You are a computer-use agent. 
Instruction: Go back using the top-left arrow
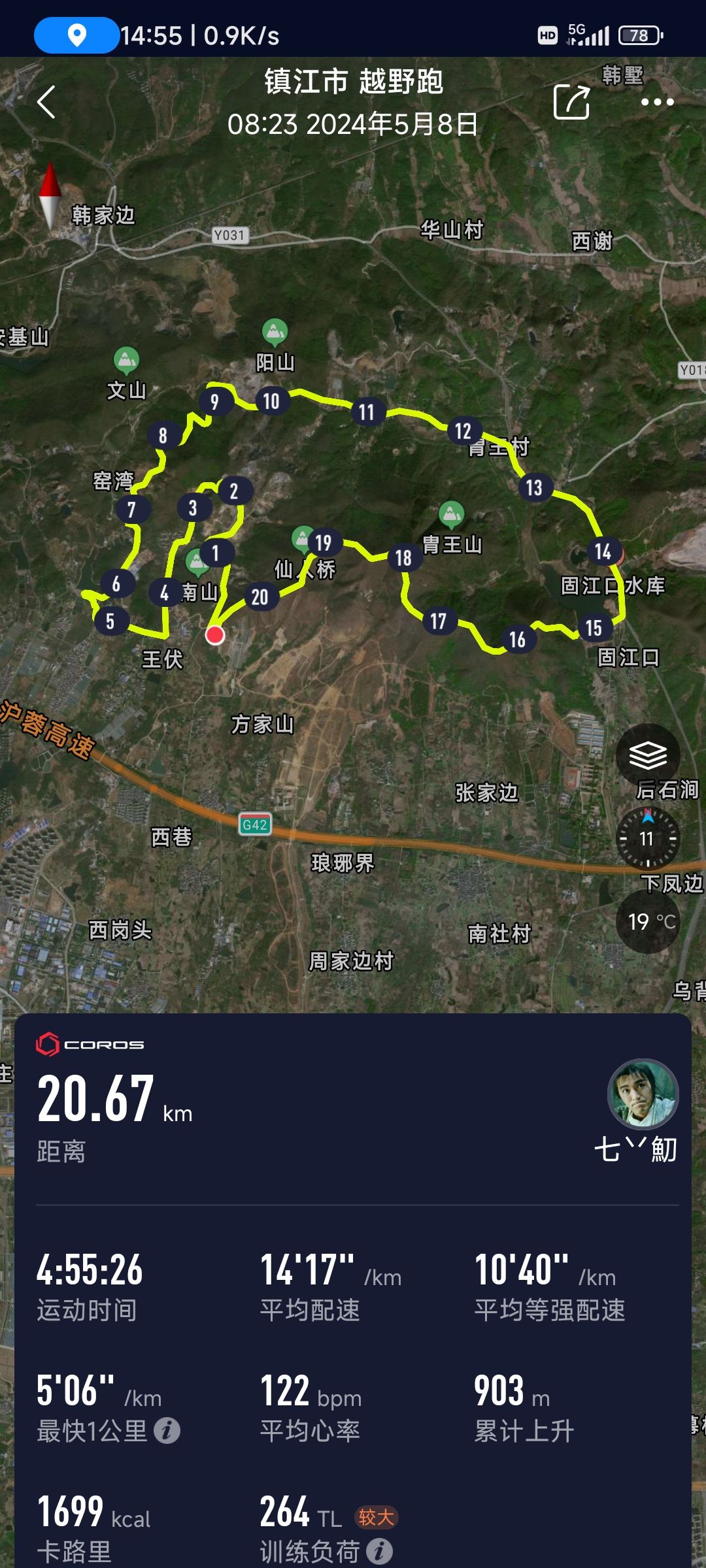46,102
